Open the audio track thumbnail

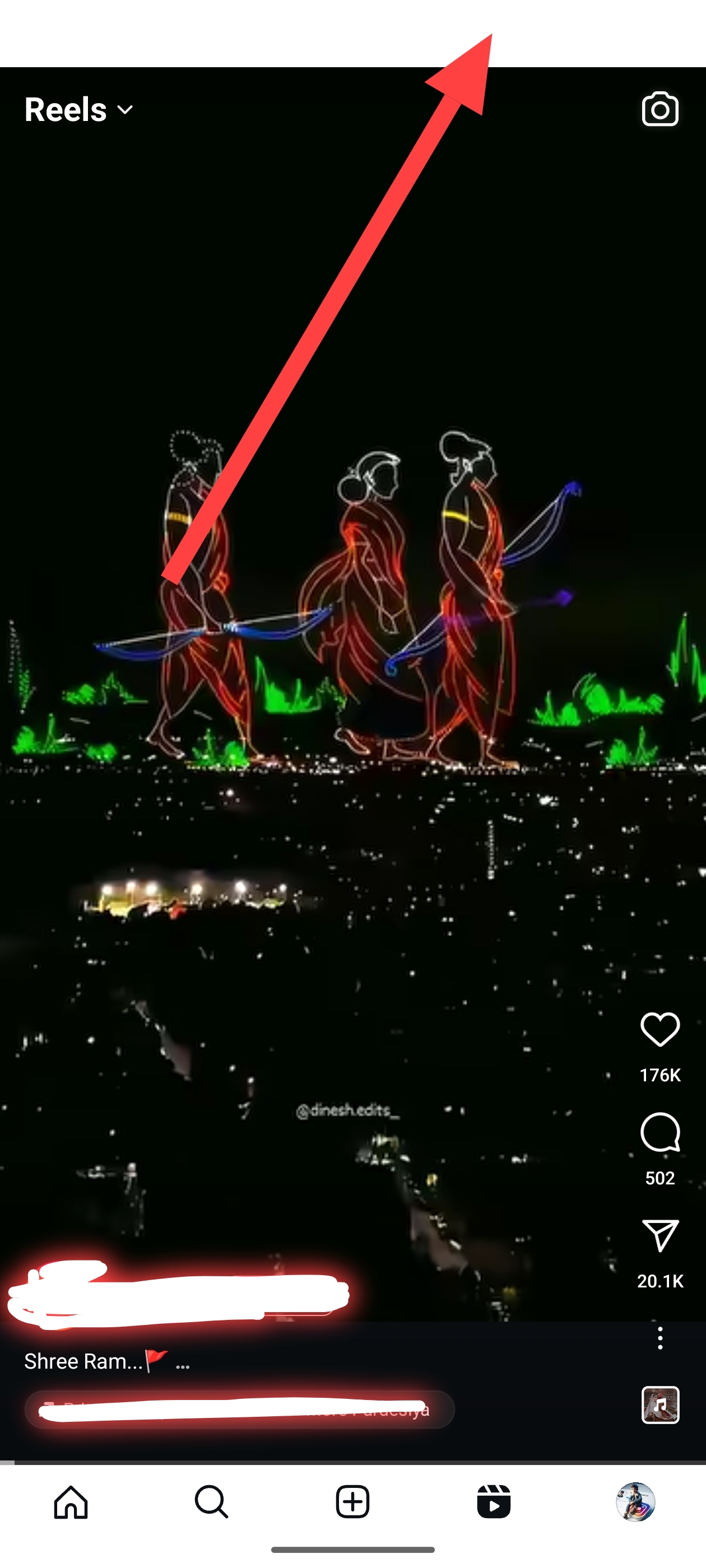pos(659,1405)
